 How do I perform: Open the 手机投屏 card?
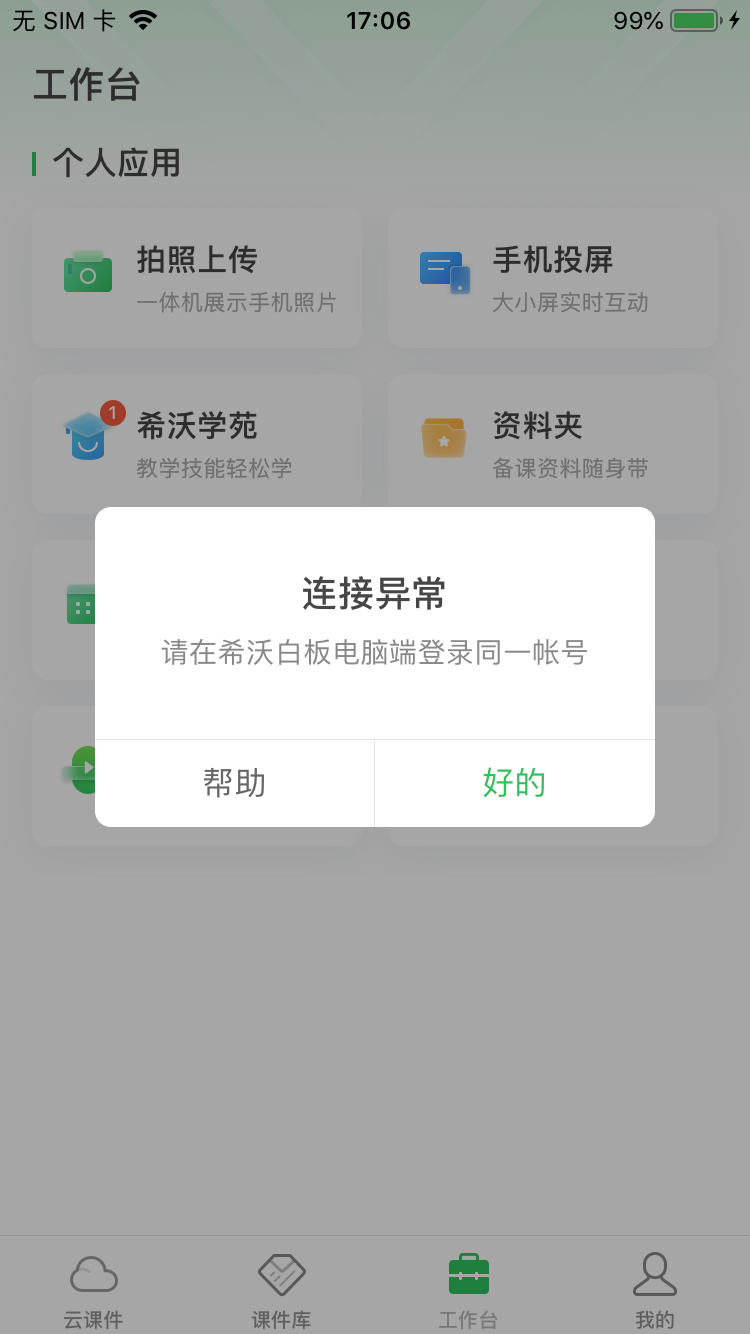coord(552,278)
